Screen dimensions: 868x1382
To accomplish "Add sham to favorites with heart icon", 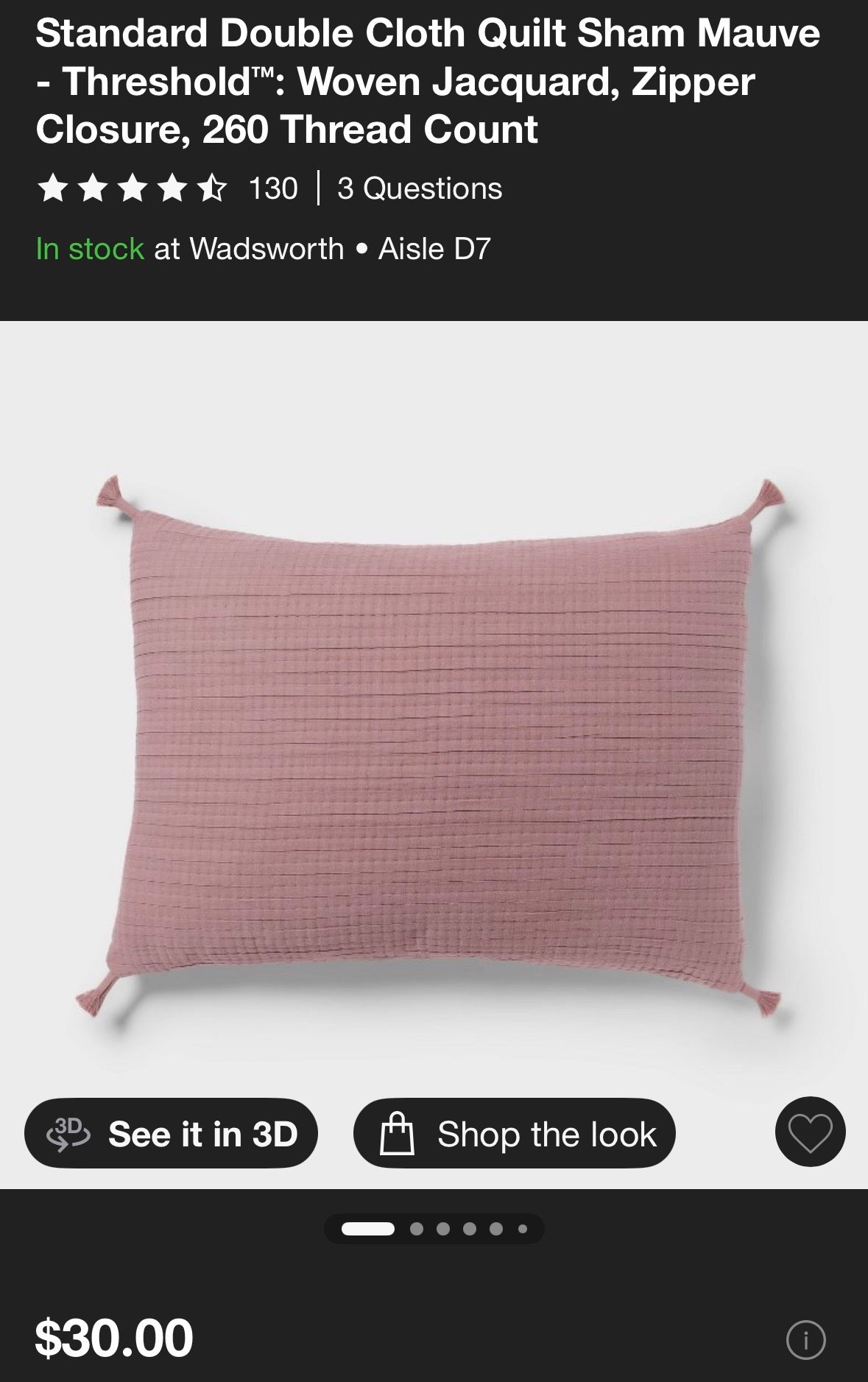I will point(810,1132).
